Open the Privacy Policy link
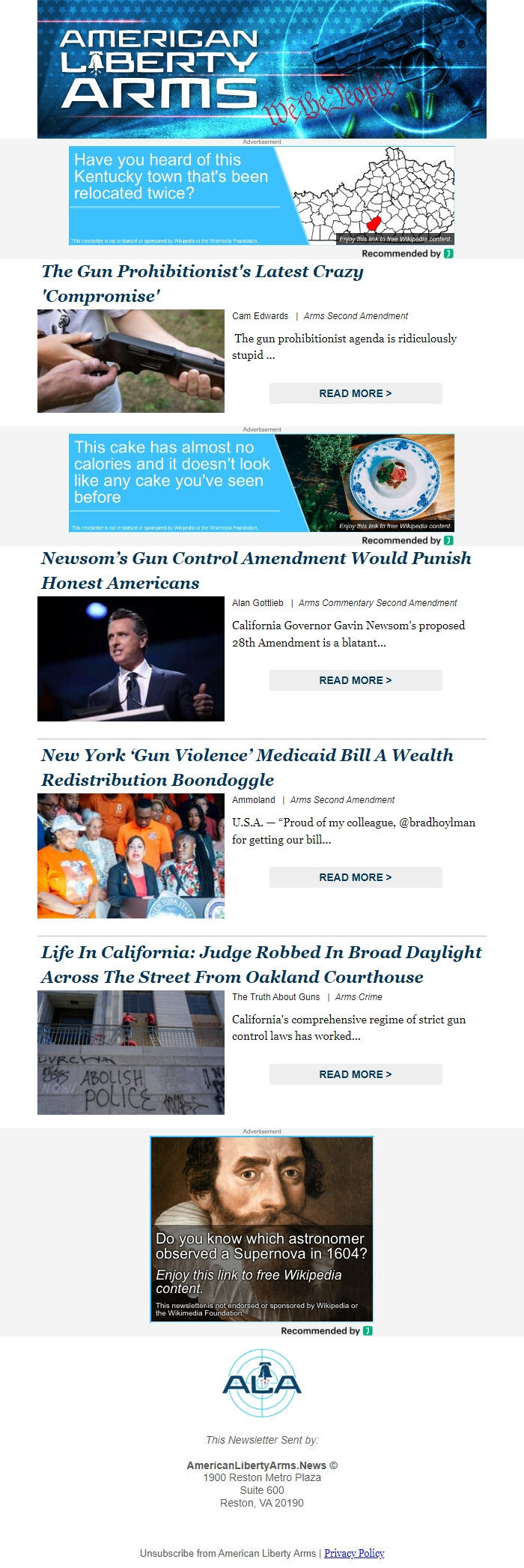 [x=354, y=1553]
